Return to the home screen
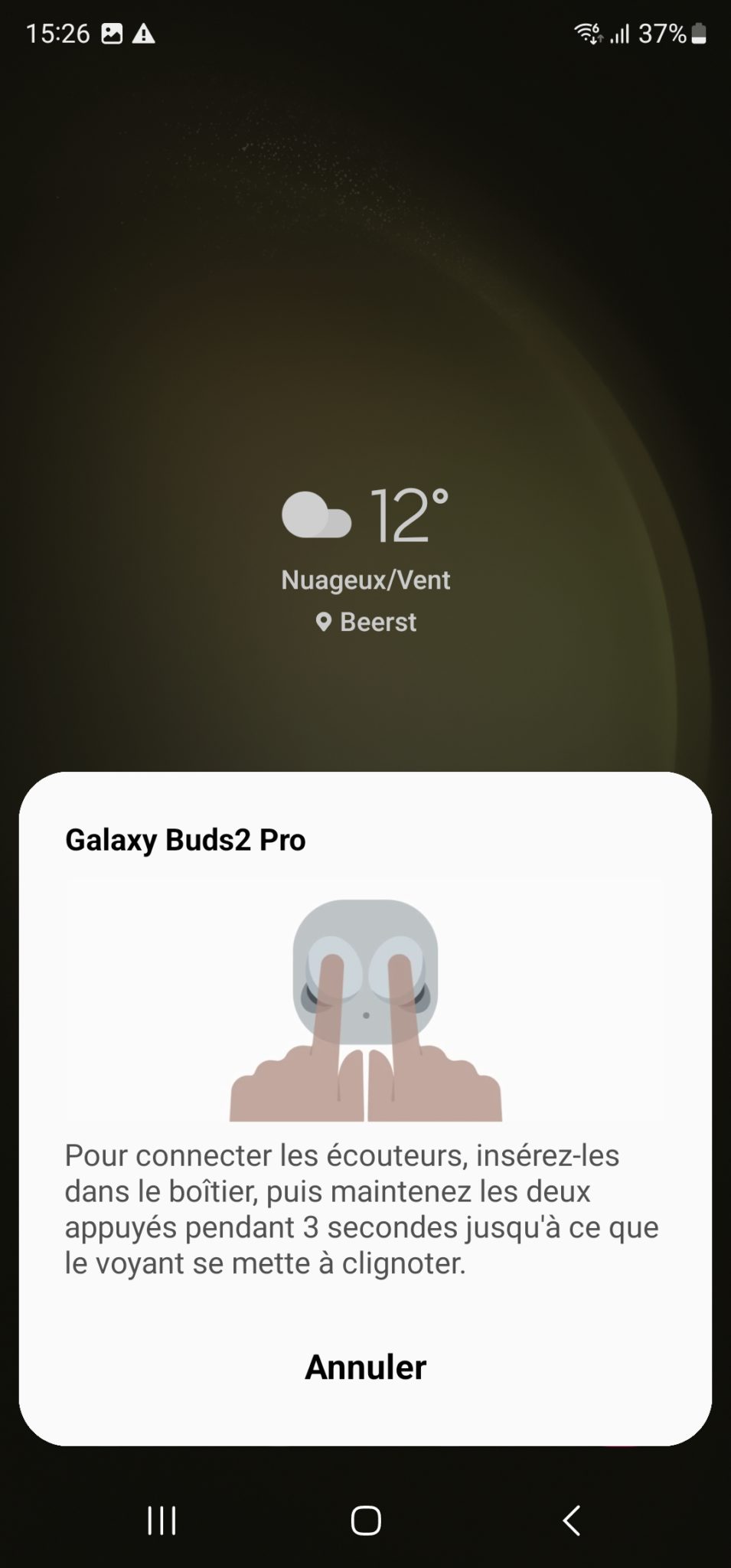731x1568 pixels. (x=366, y=1521)
